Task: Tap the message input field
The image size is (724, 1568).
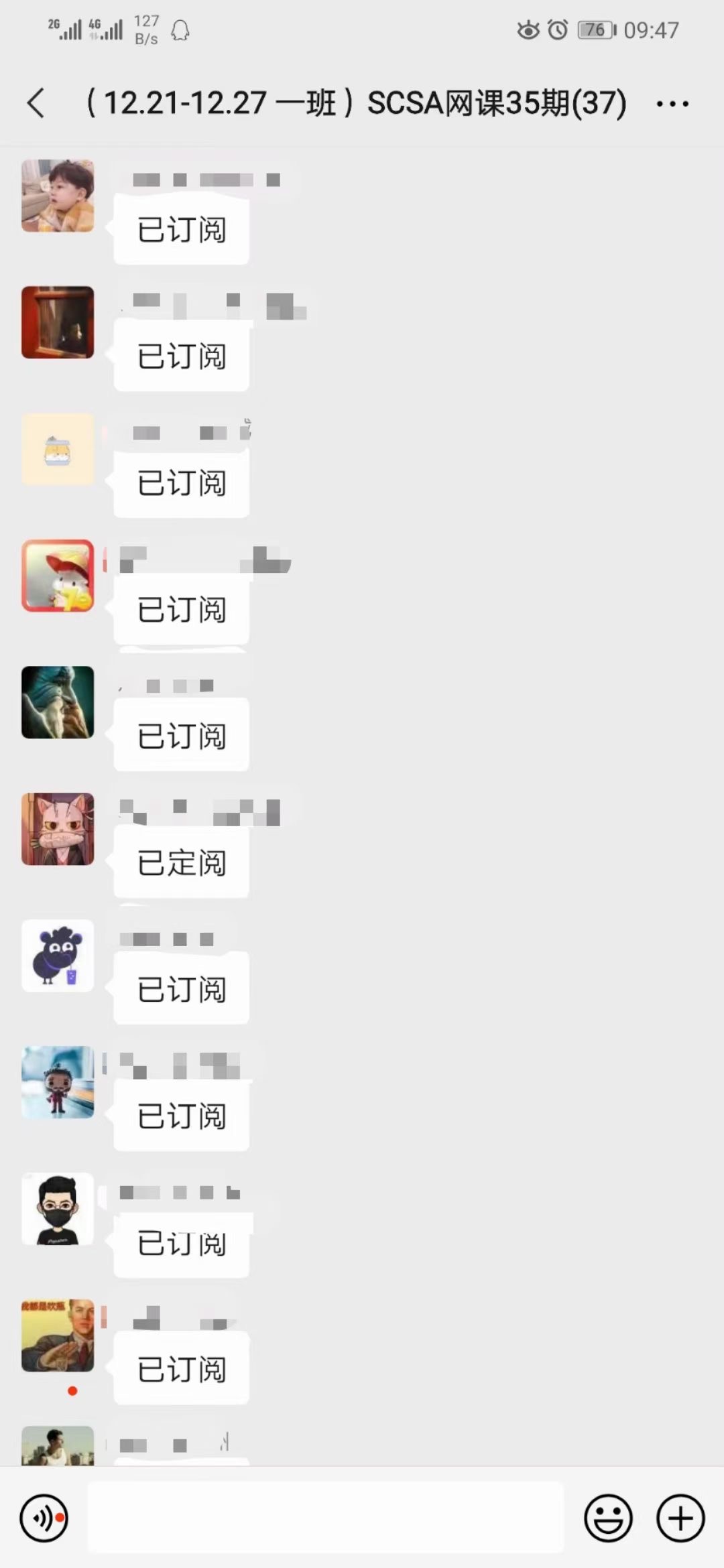Action: tap(326, 1518)
